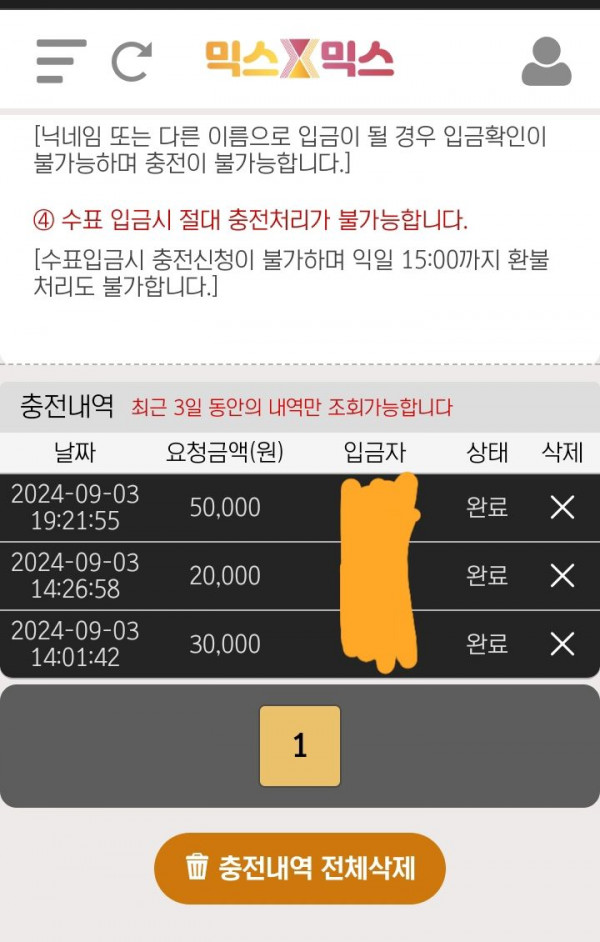The image size is (600, 942).
Task: Tap 충전내역 전체삭제 button
Action: [x=300, y=868]
